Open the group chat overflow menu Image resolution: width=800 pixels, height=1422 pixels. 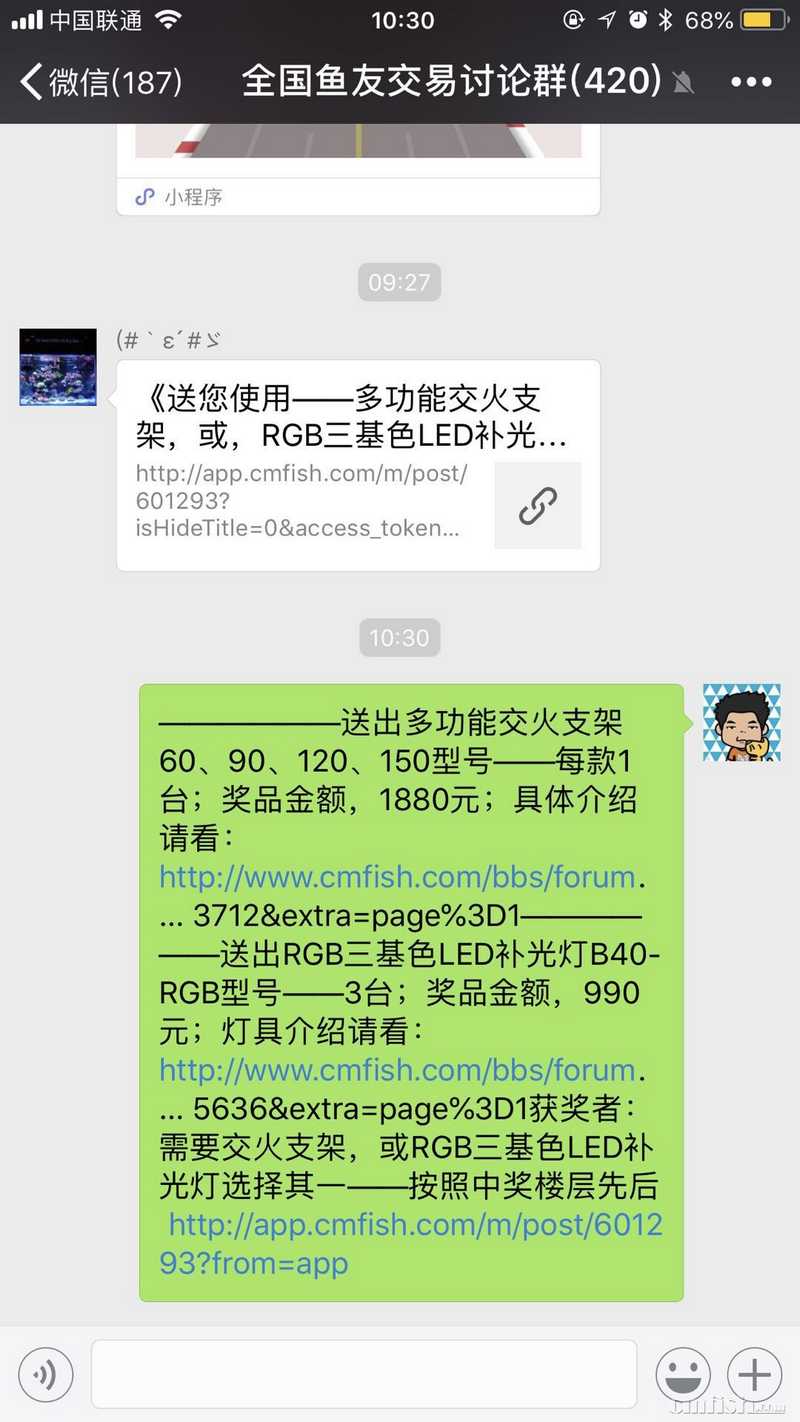[x=752, y=82]
